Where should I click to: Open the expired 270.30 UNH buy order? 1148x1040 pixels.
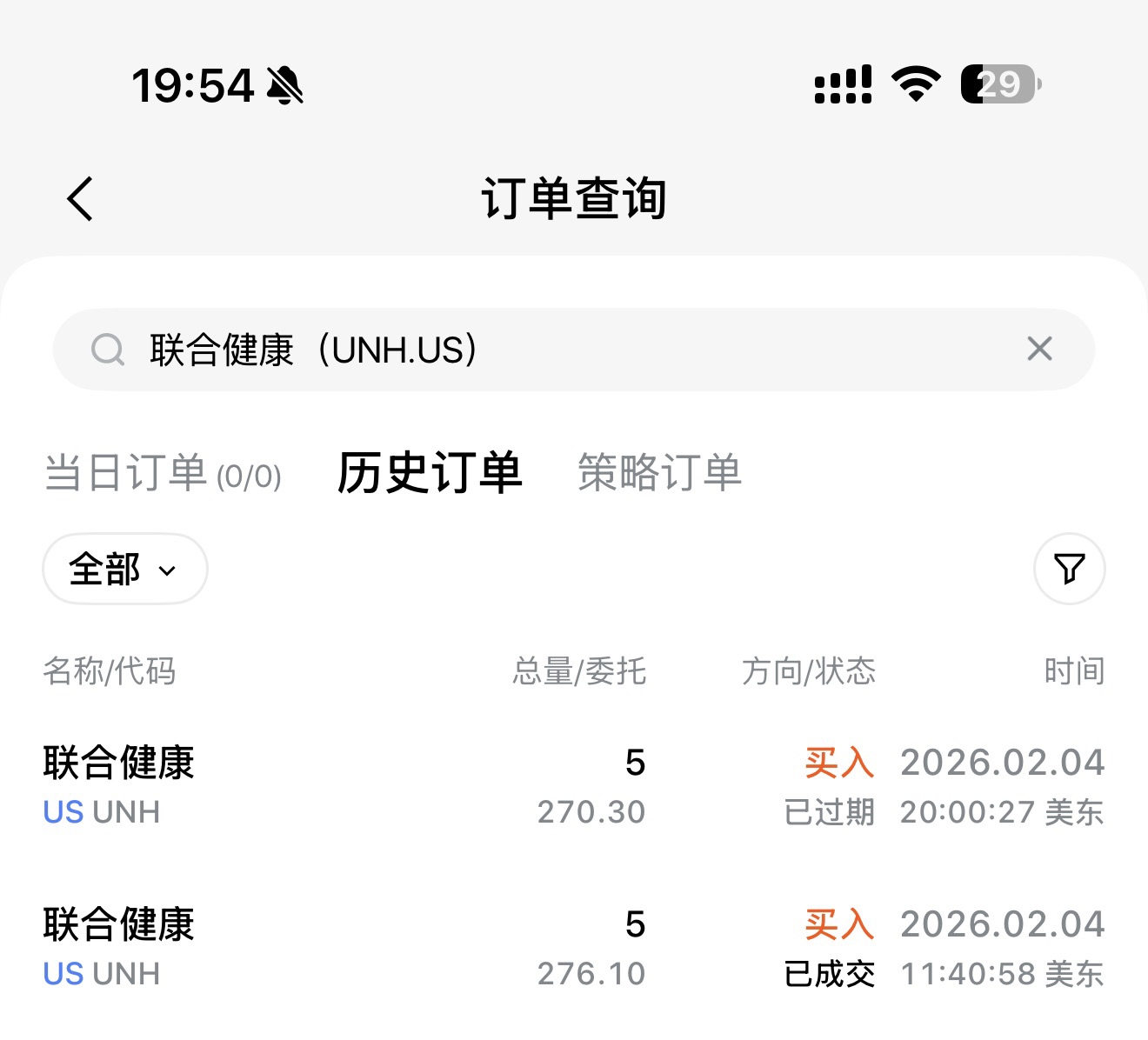coord(574,786)
